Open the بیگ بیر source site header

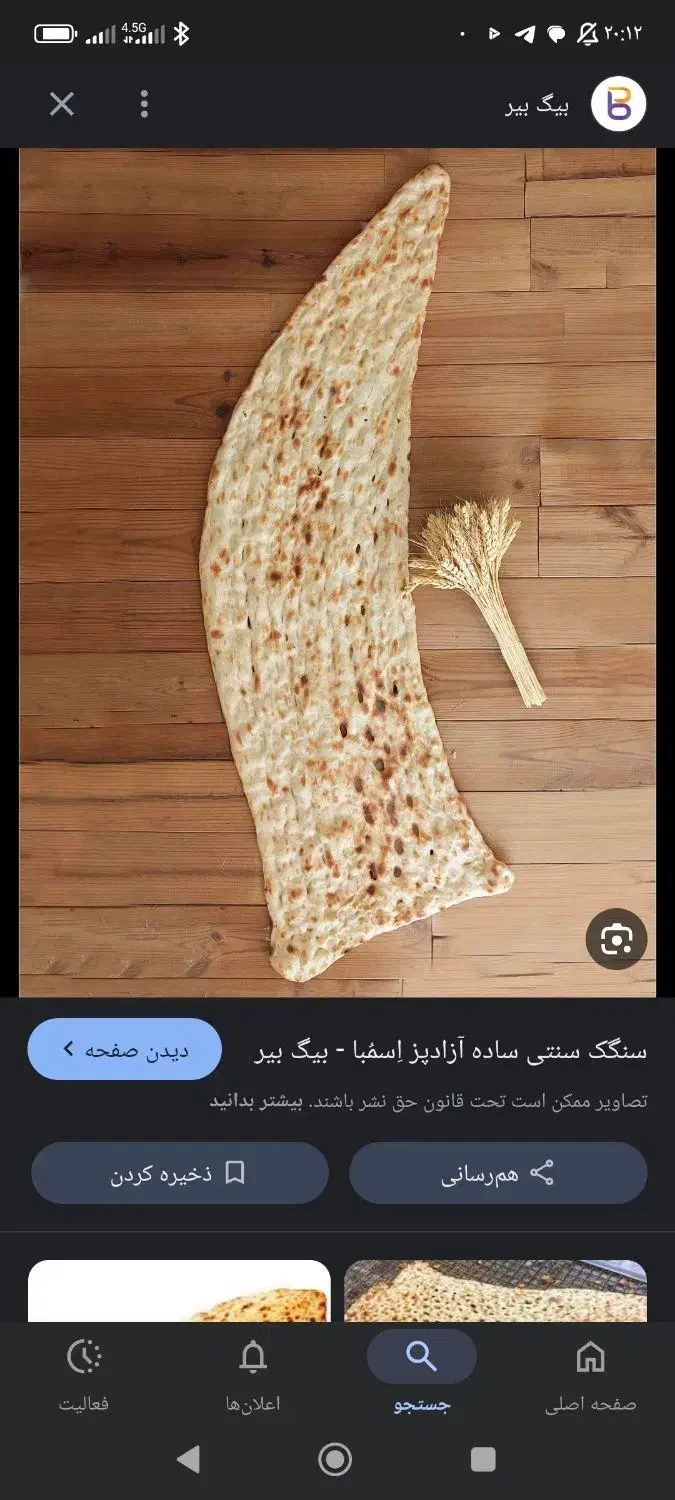(575, 105)
